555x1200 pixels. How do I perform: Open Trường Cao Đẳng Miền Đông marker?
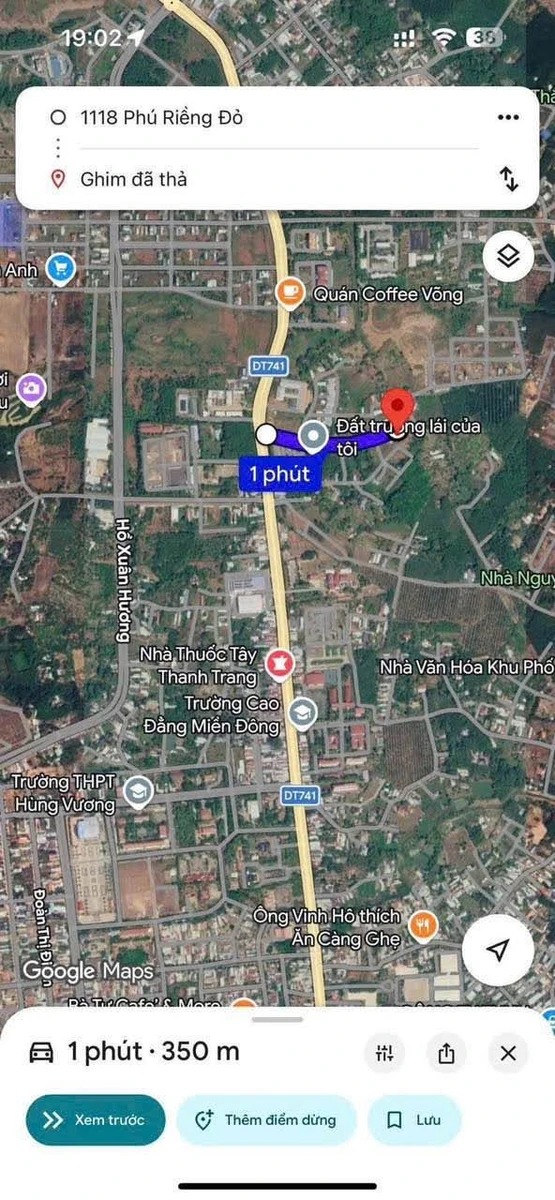point(301,713)
